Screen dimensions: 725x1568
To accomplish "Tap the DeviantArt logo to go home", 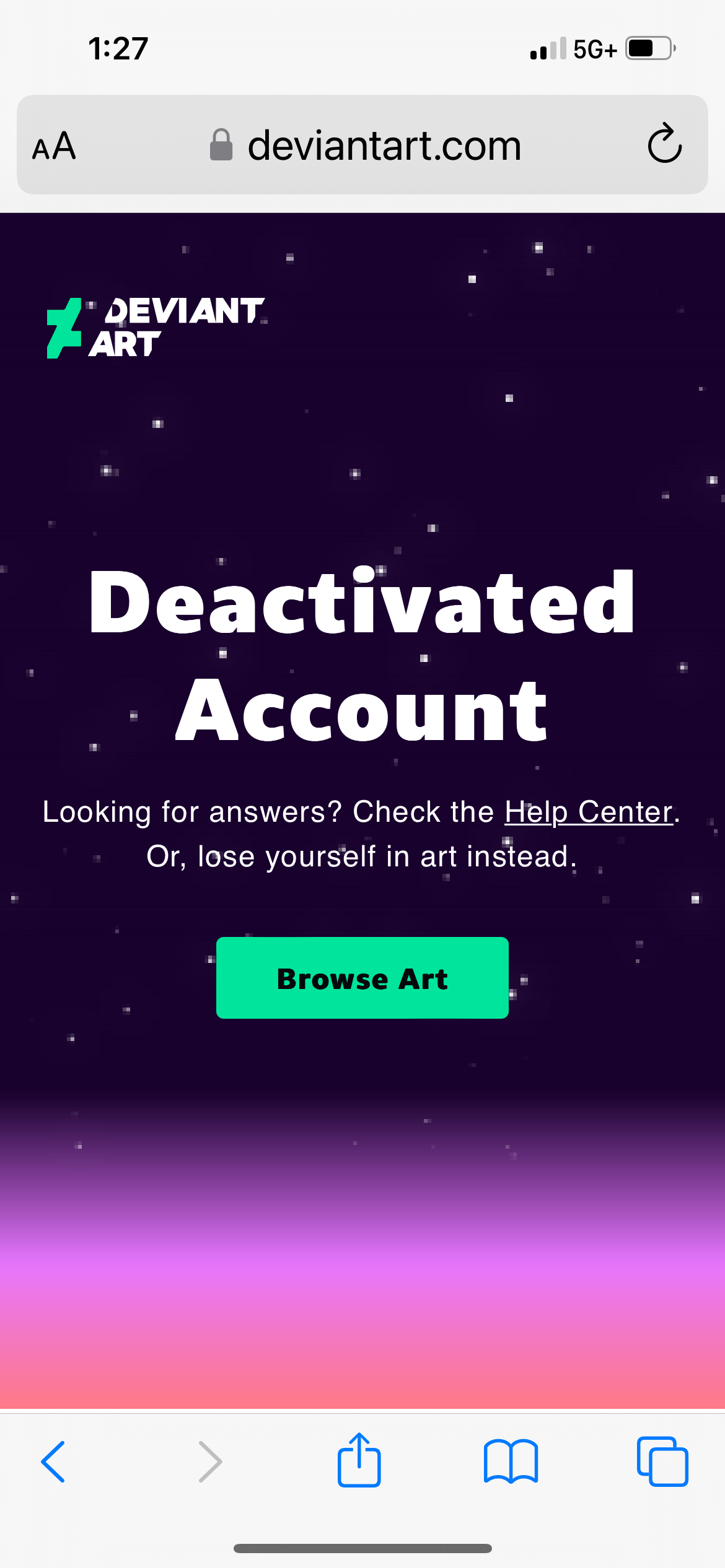I will pos(155,328).
